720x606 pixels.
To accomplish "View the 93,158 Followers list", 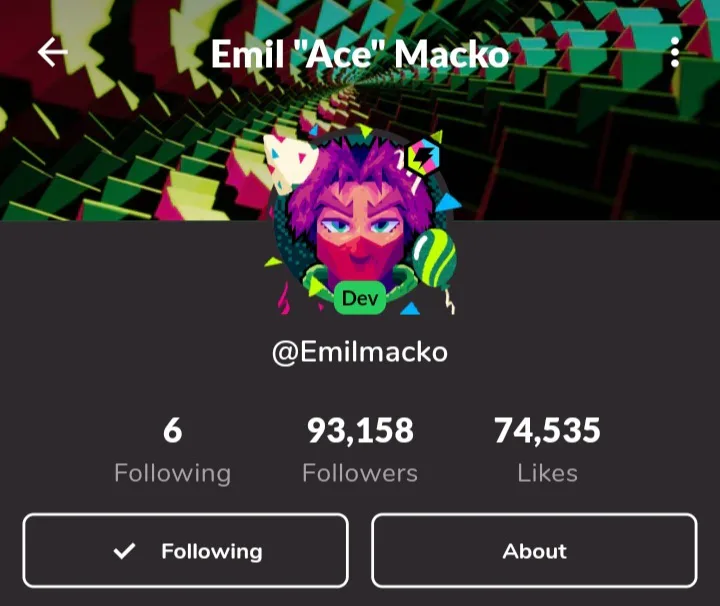I will click(x=360, y=450).
